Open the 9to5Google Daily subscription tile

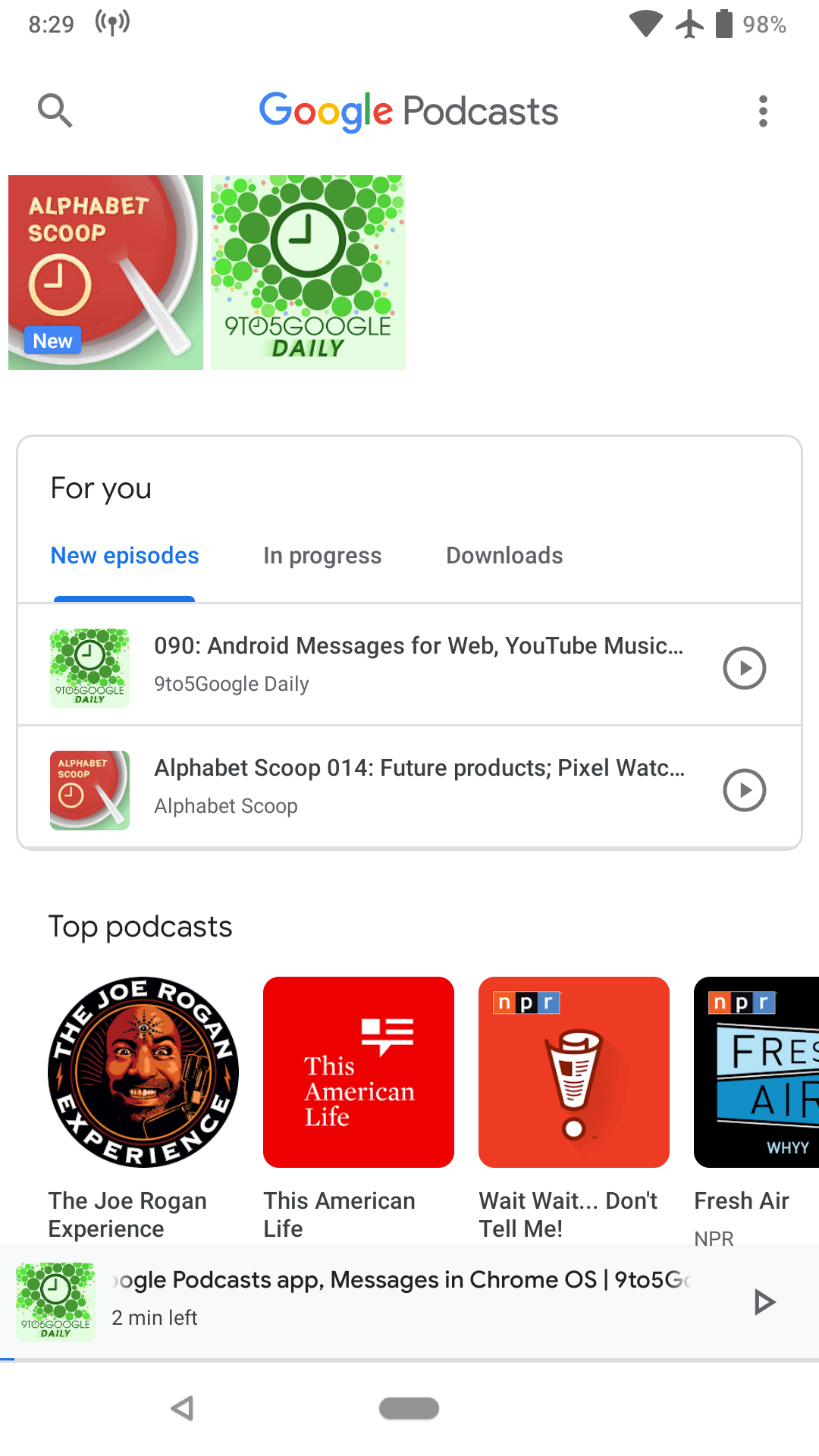[308, 273]
